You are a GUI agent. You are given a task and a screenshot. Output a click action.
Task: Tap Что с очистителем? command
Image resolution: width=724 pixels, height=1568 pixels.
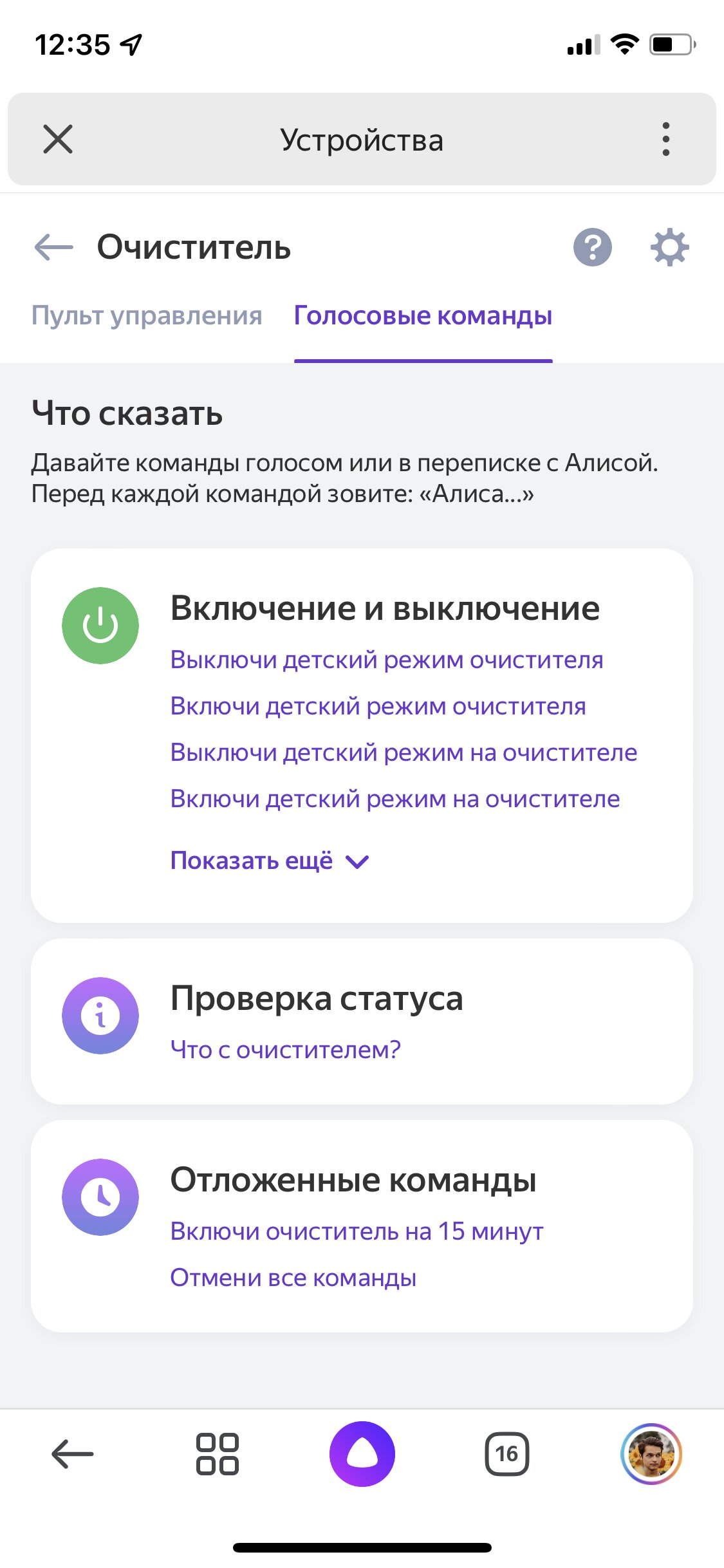pos(286,1050)
